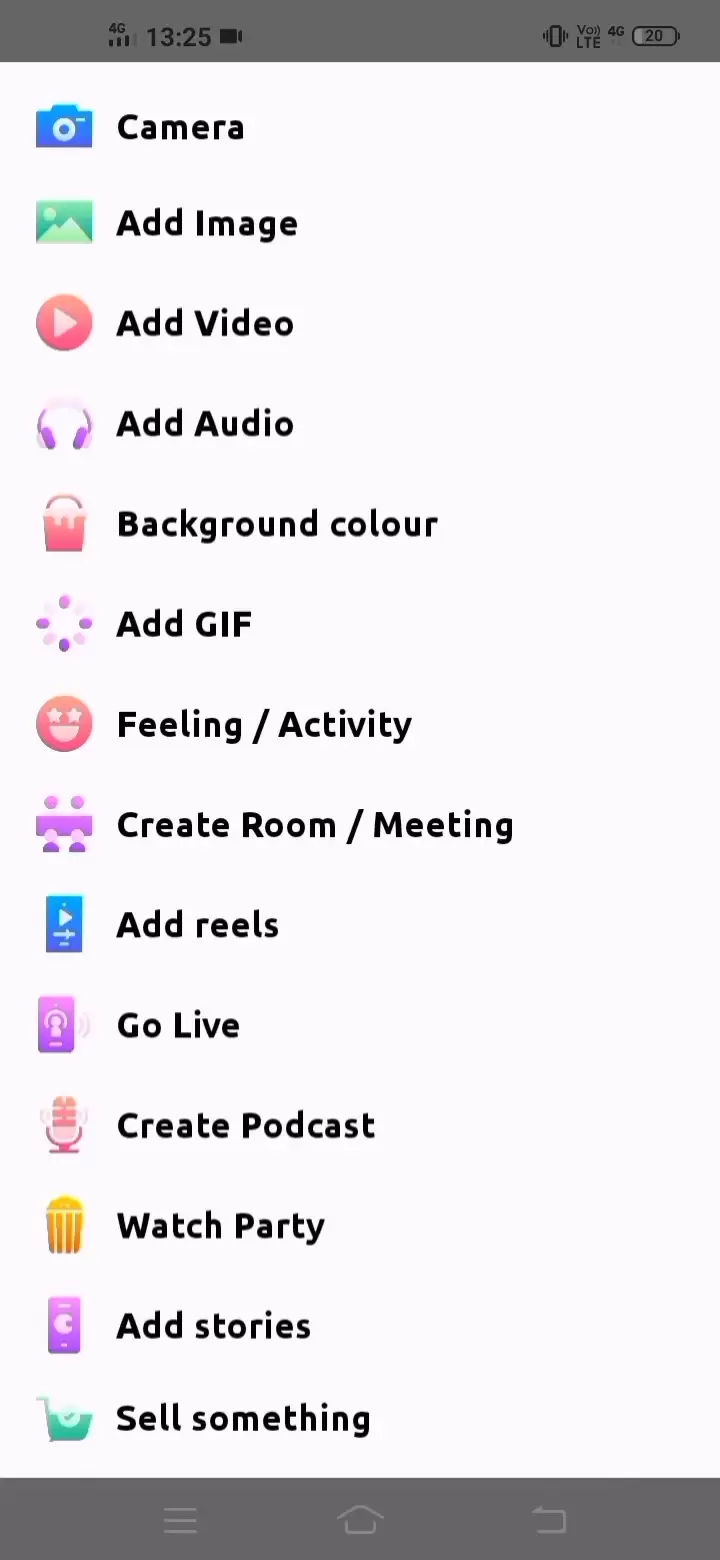Viewport: 720px width, 1560px height.
Task: Pick a Background colour
Action: point(360,524)
